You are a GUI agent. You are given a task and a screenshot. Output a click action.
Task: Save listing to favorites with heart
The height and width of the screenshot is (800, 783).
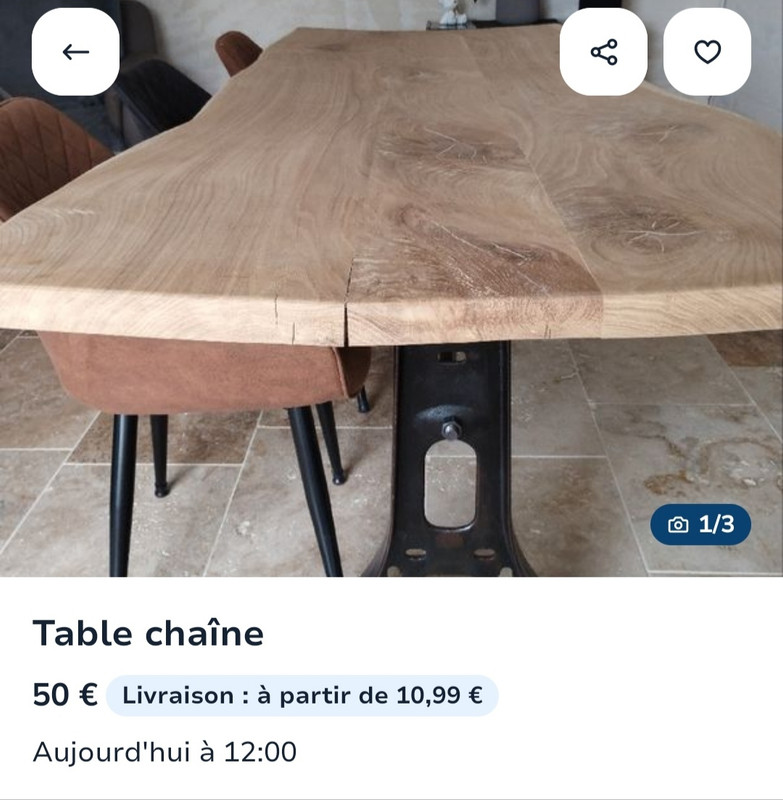click(x=707, y=52)
